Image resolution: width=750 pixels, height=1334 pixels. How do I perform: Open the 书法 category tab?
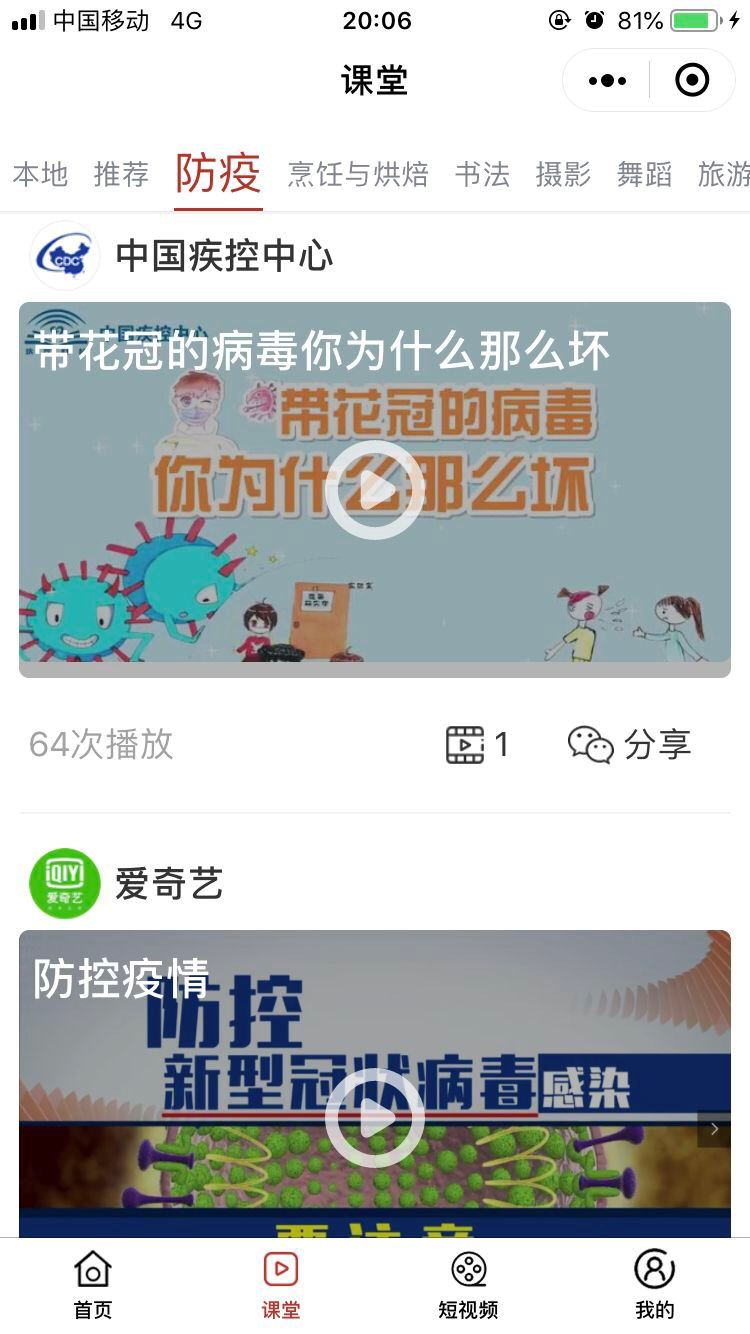pyautogui.click(x=482, y=174)
